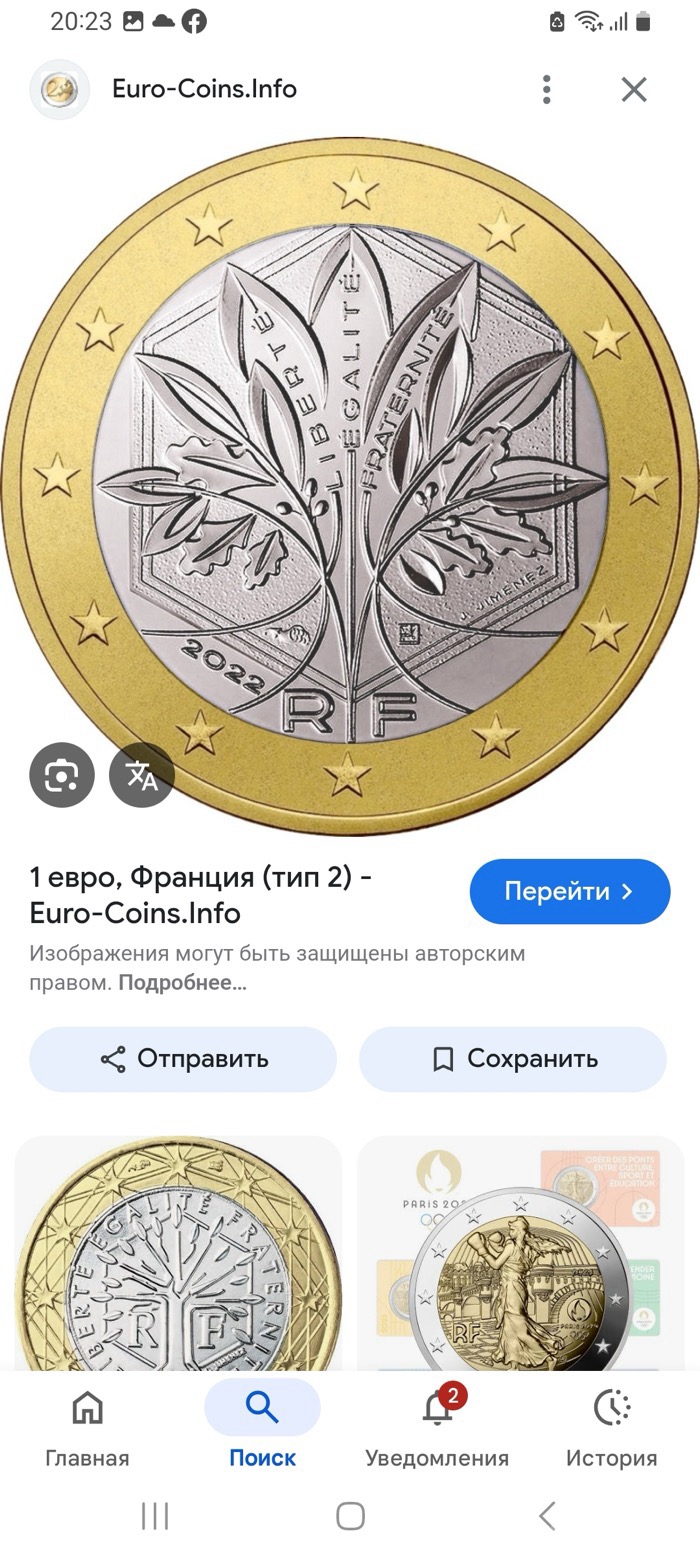Open the related Paris Olympics coin image
This screenshot has width=700, height=1561.
click(x=521, y=1255)
